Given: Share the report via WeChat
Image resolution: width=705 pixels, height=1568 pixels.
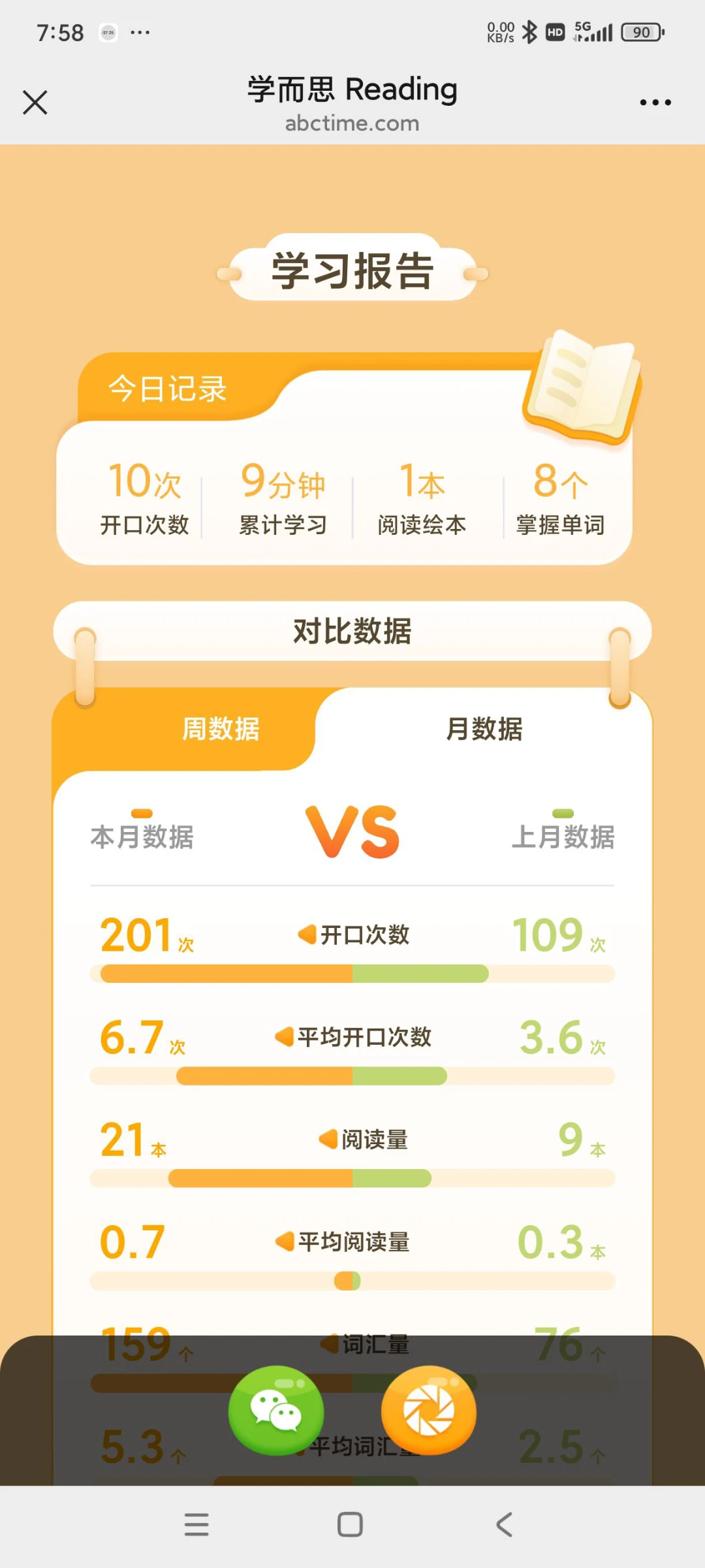Looking at the screenshot, I should (x=276, y=1409).
